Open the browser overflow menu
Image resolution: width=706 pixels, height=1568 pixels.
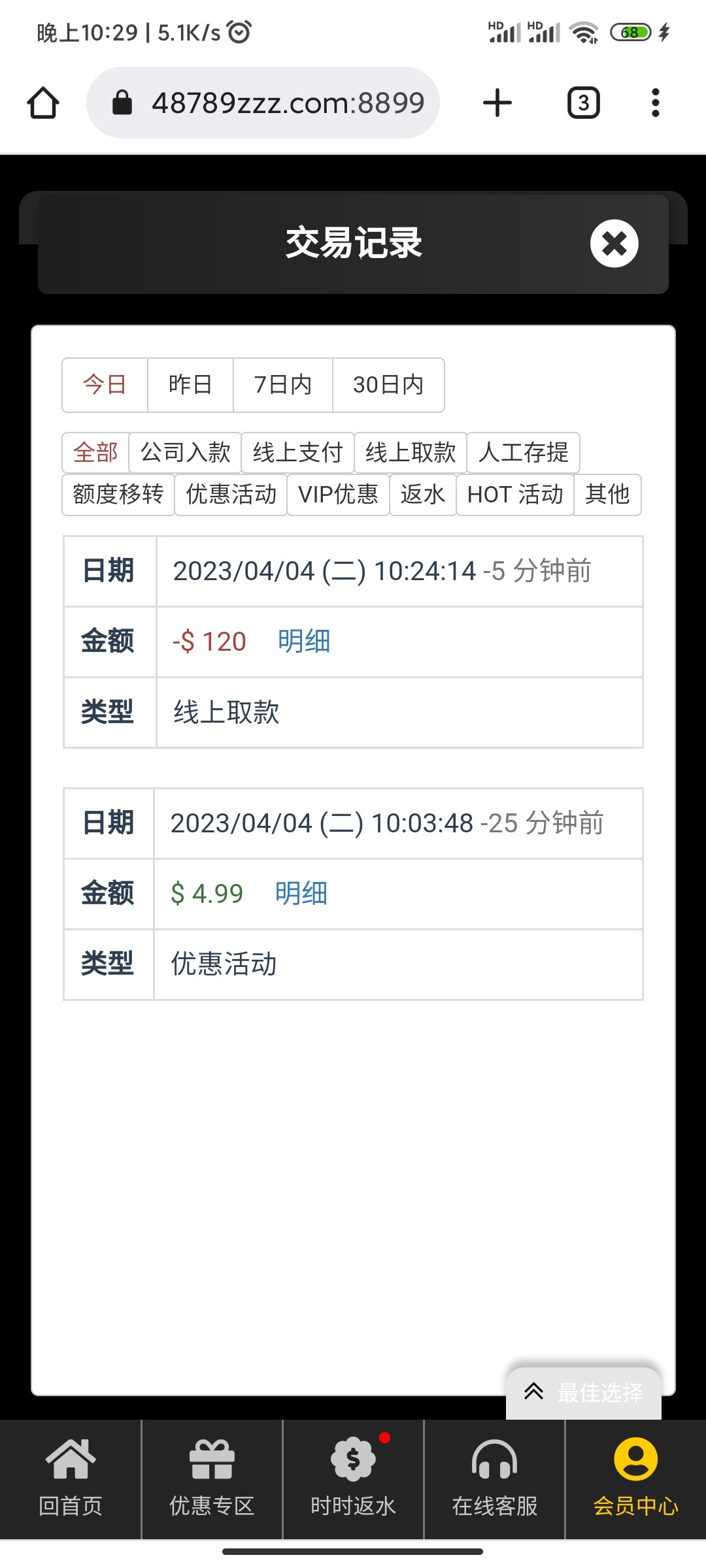click(x=655, y=103)
